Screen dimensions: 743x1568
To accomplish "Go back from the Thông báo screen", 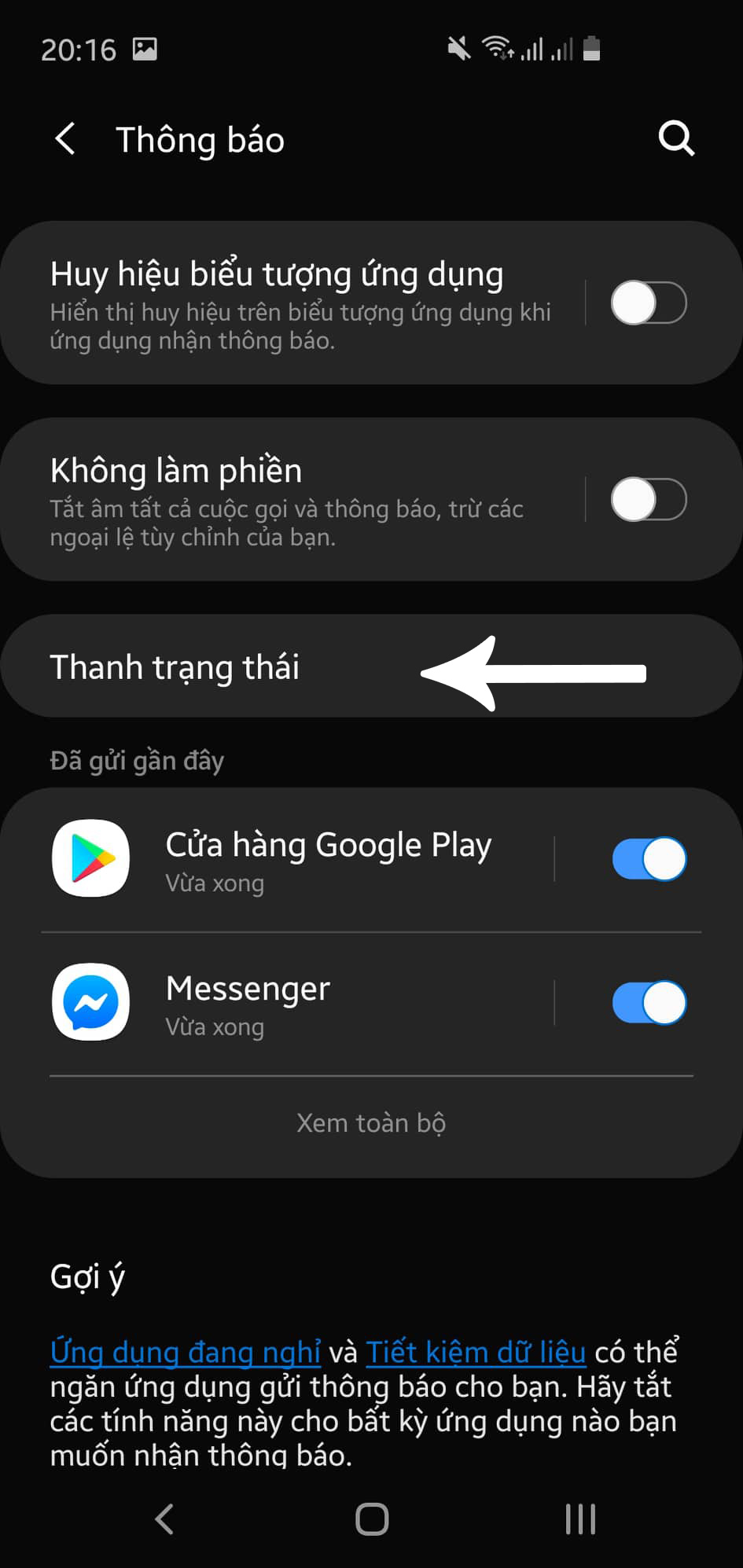I will [66, 139].
